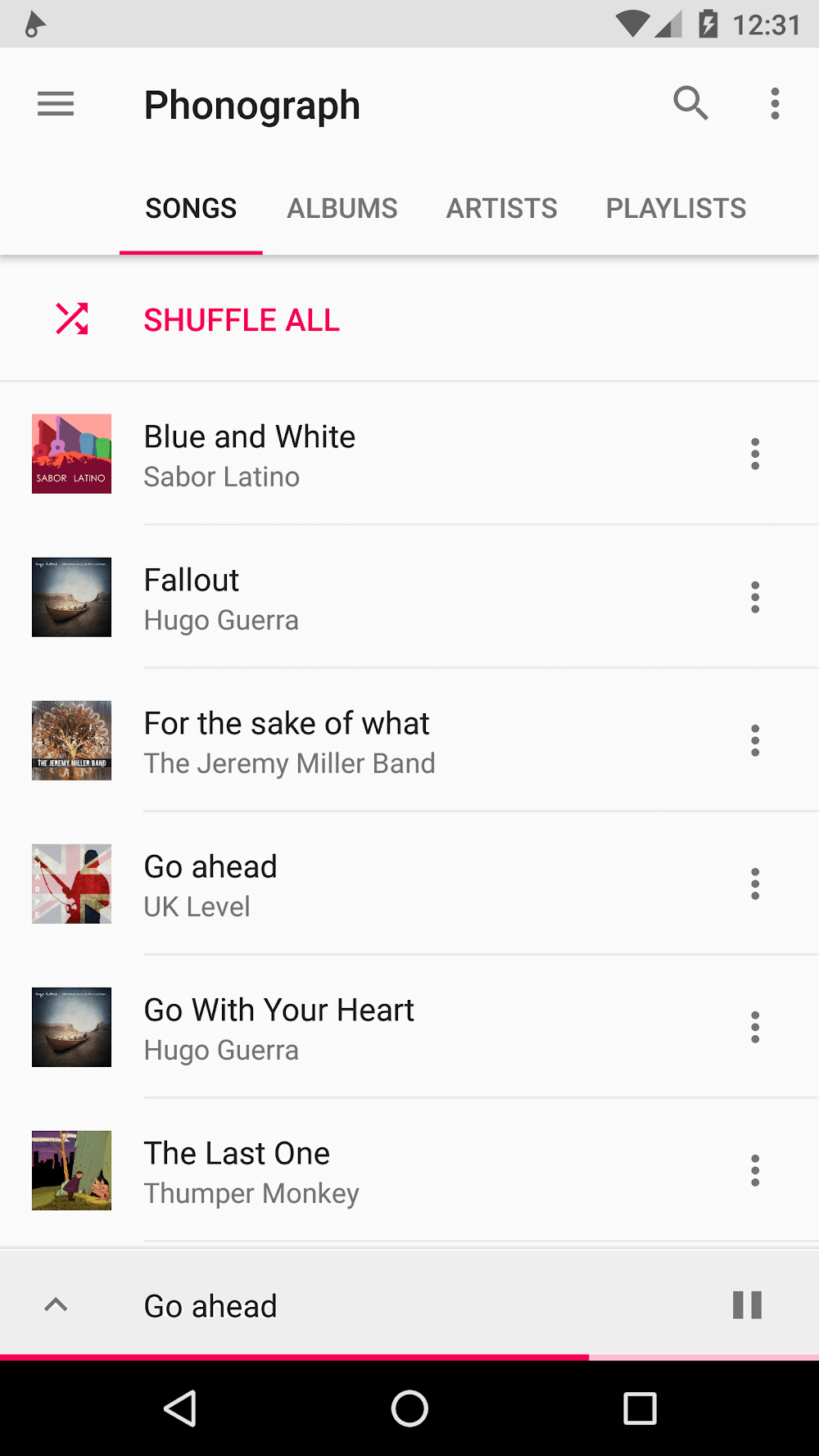The image size is (819, 1456).
Task: Open the navigation drawer menu
Action: tap(56, 104)
